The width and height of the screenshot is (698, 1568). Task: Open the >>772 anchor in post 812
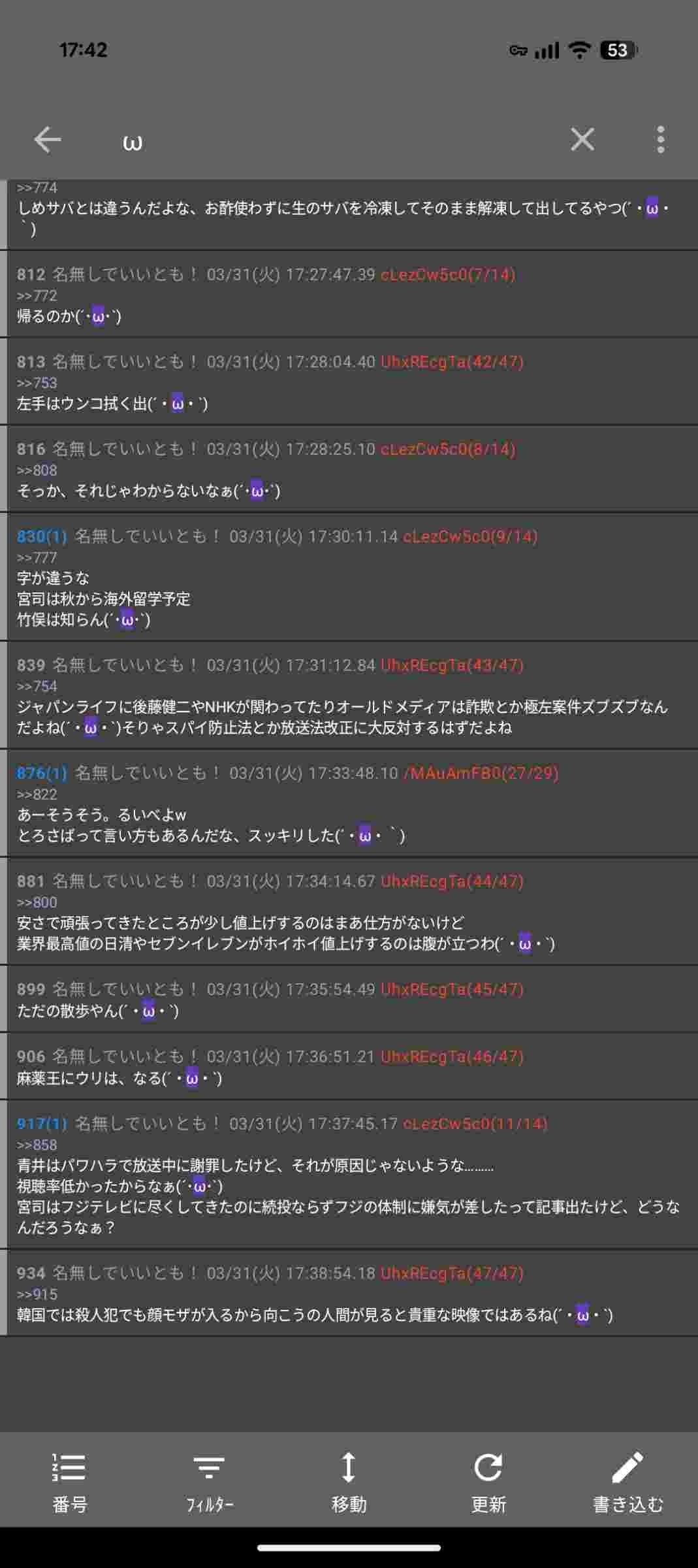[x=37, y=296]
